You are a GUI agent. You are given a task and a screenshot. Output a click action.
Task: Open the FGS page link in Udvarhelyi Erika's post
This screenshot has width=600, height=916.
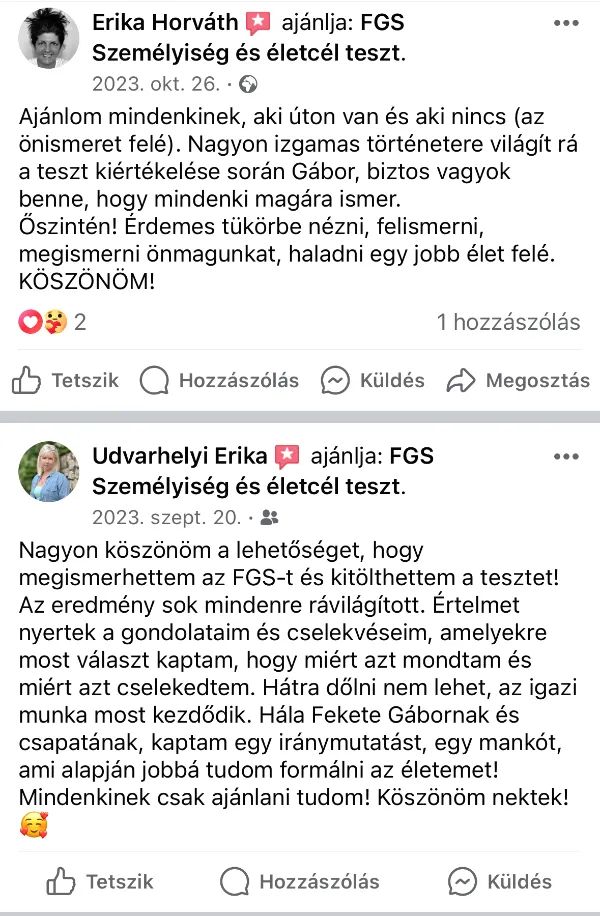tap(250, 487)
